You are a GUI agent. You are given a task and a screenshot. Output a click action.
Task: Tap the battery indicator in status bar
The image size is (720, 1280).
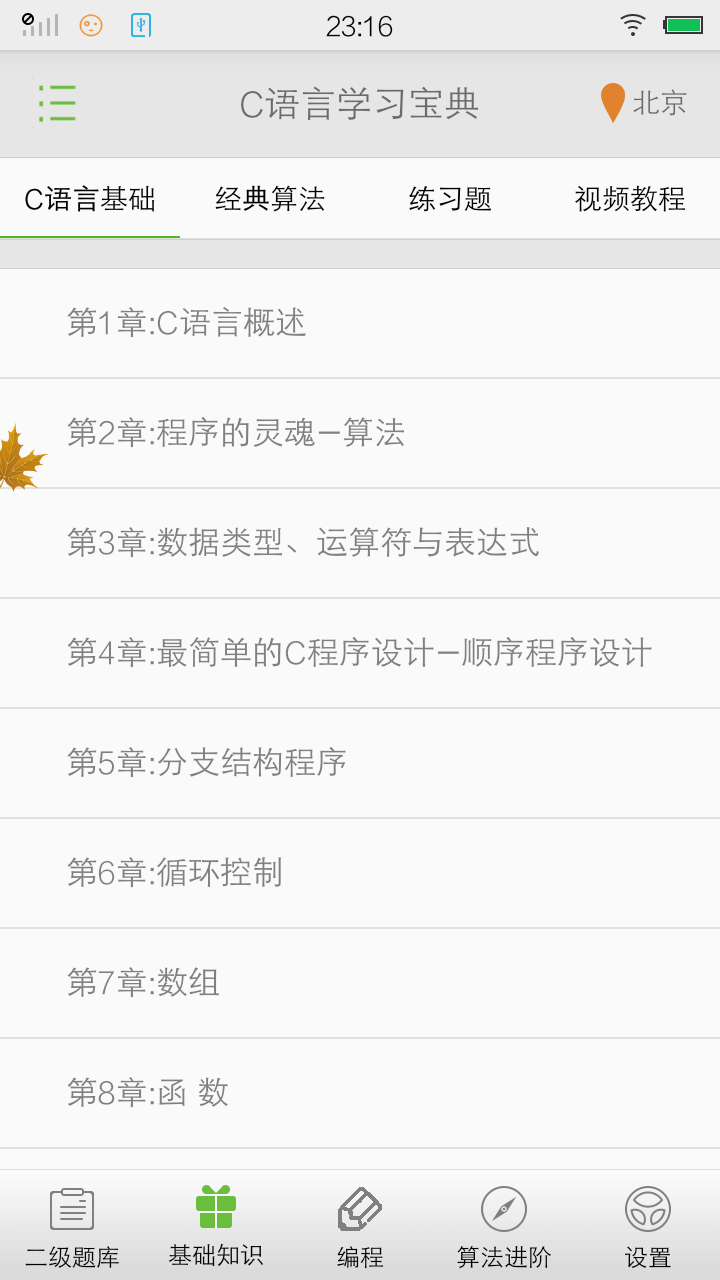(681, 25)
